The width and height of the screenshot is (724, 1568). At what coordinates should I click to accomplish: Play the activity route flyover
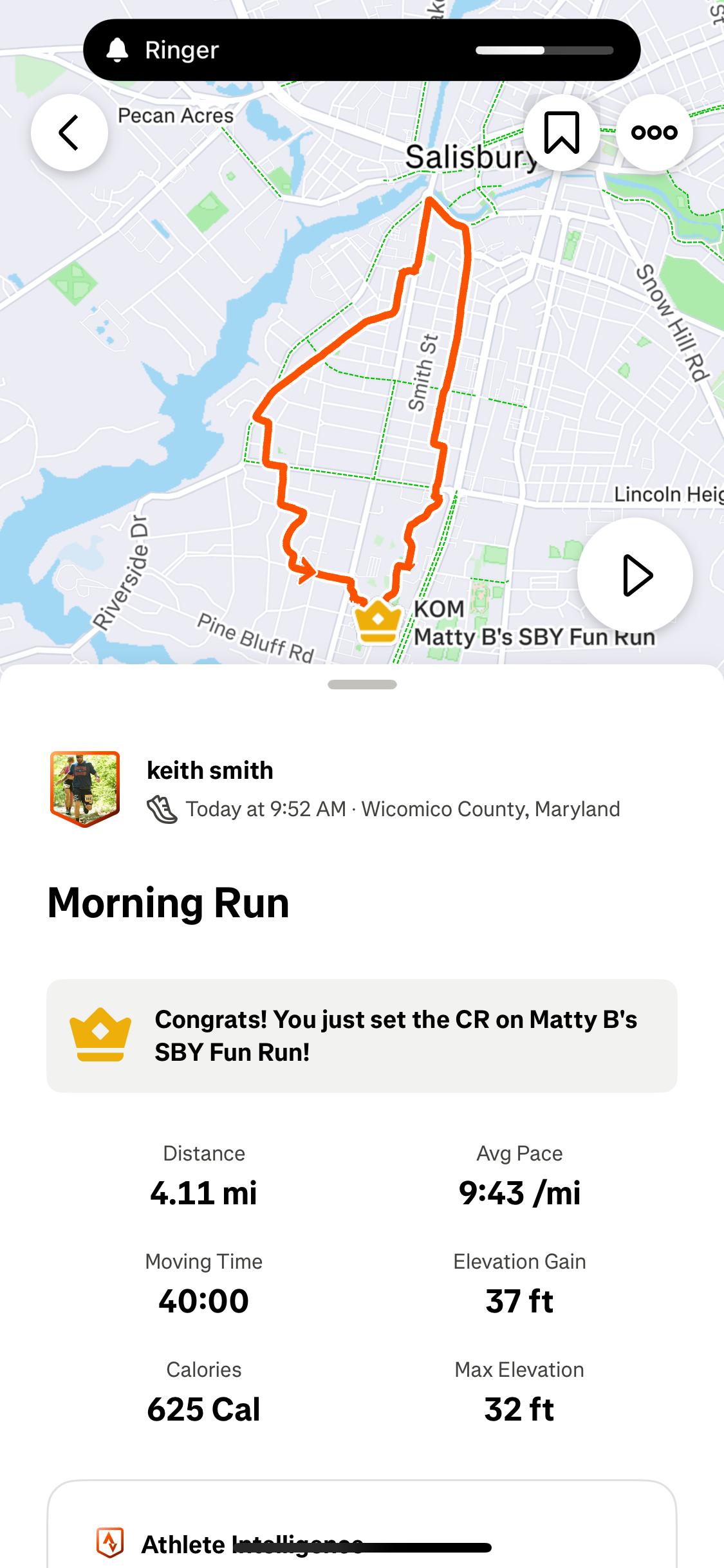[x=635, y=575]
